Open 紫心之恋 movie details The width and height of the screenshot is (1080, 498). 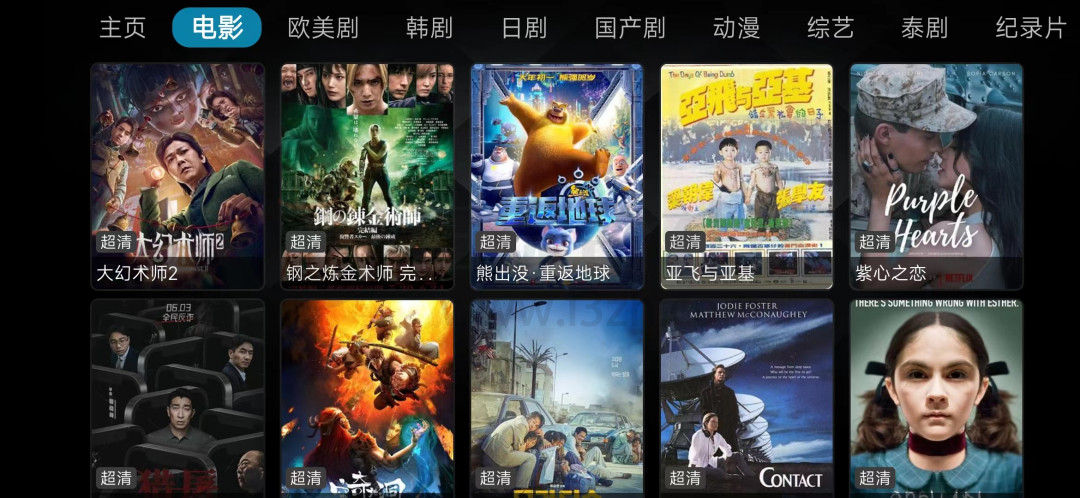[x=936, y=176]
